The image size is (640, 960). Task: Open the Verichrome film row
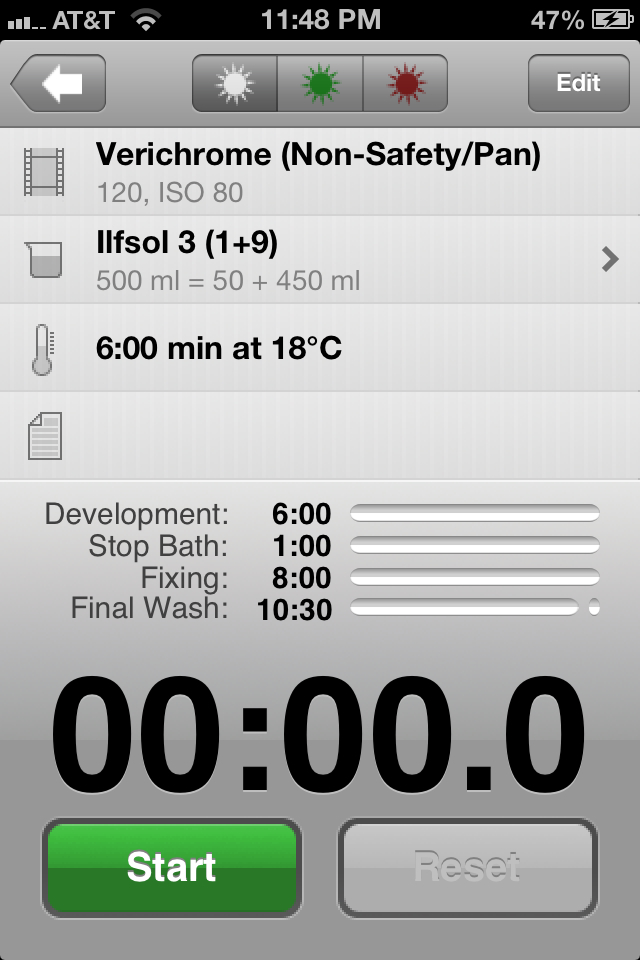coord(320,171)
